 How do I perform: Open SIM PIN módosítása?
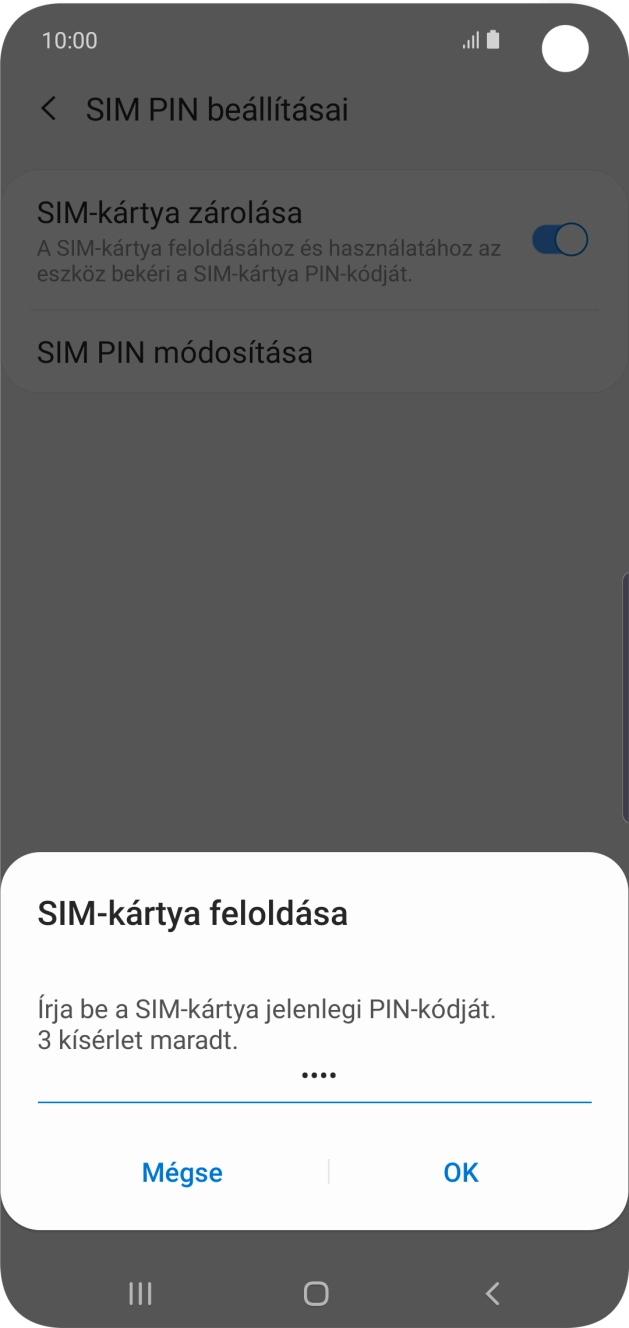click(x=175, y=353)
